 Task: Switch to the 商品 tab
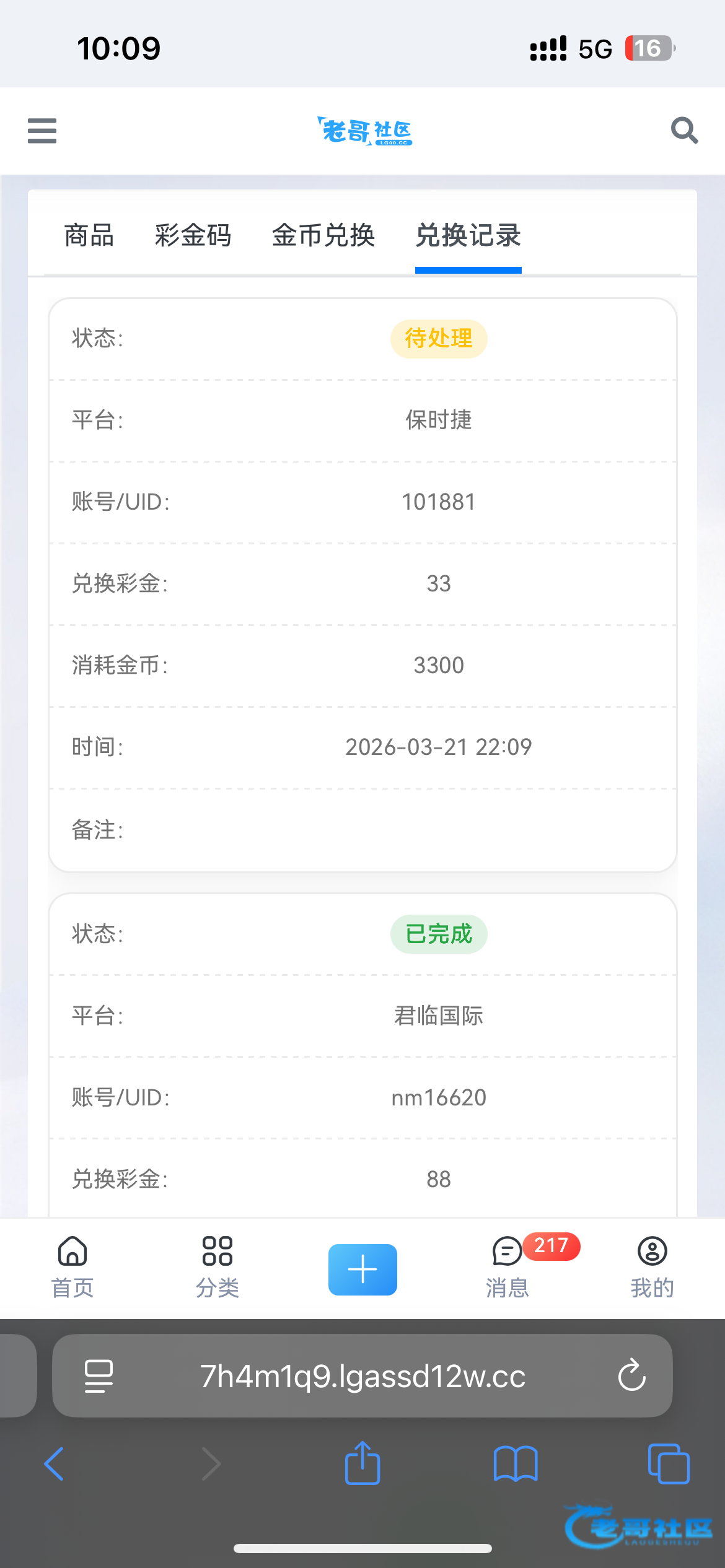pos(89,236)
